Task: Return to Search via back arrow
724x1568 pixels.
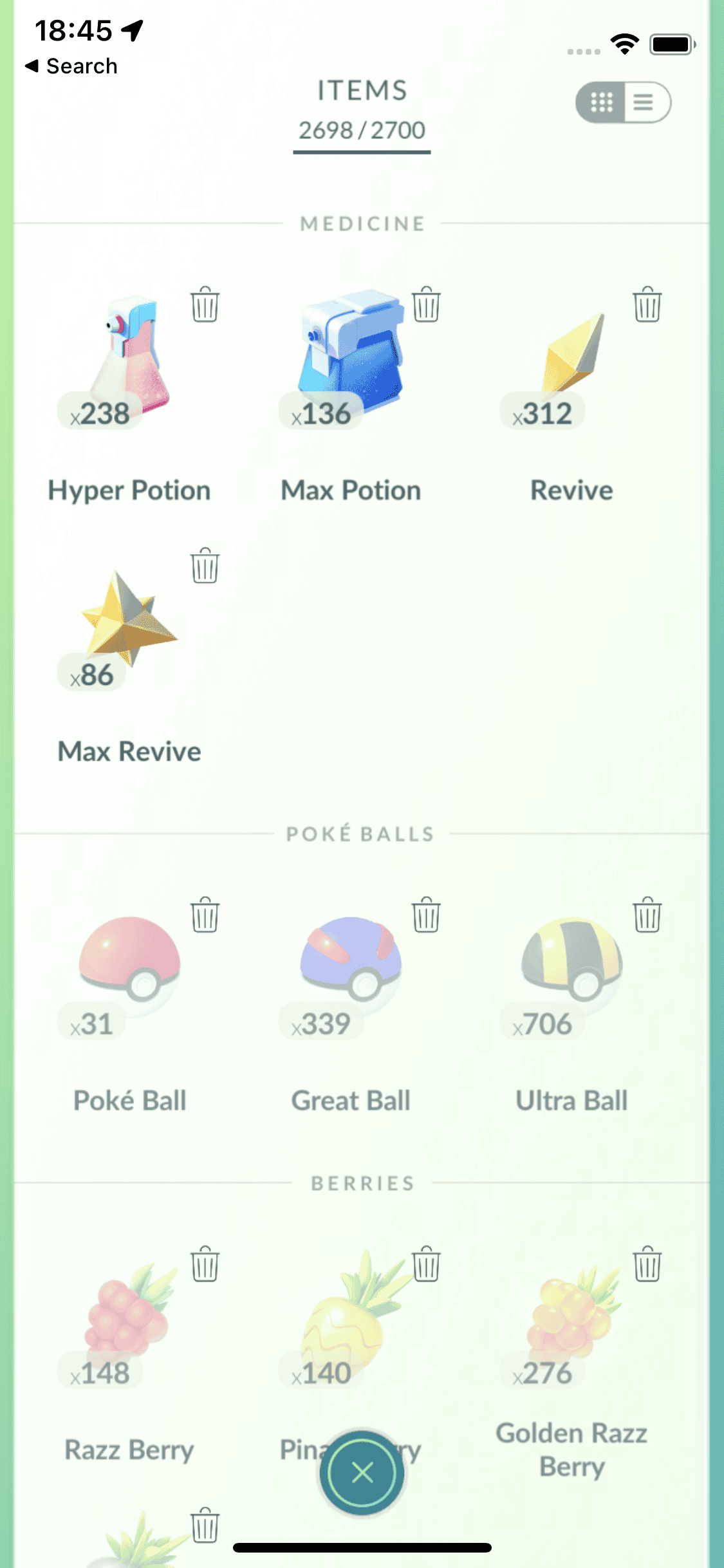Action: pyautogui.click(x=71, y=66)
